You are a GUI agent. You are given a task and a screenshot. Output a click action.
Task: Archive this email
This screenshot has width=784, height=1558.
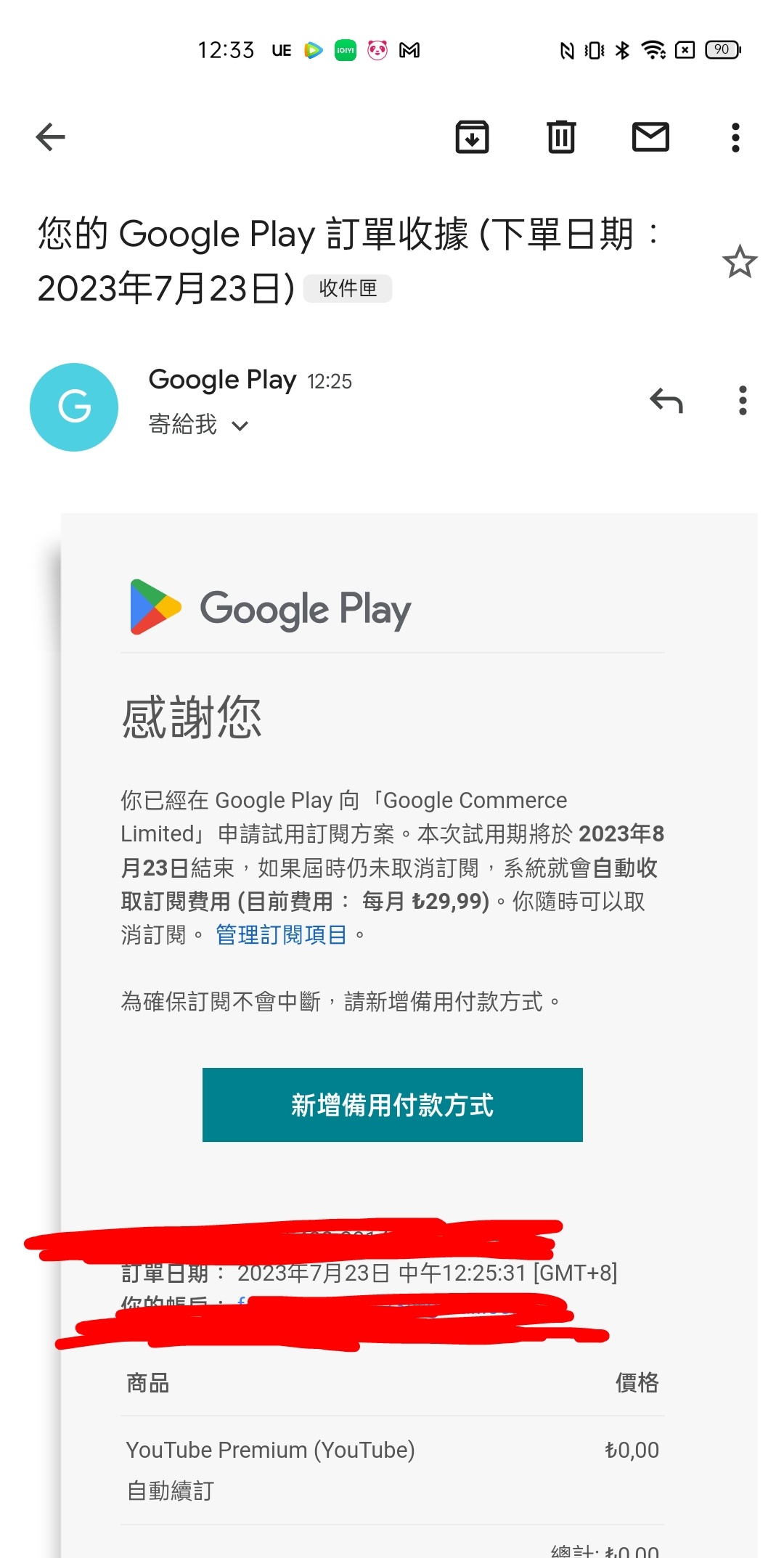pyautogui.click(x=472, y=136)
